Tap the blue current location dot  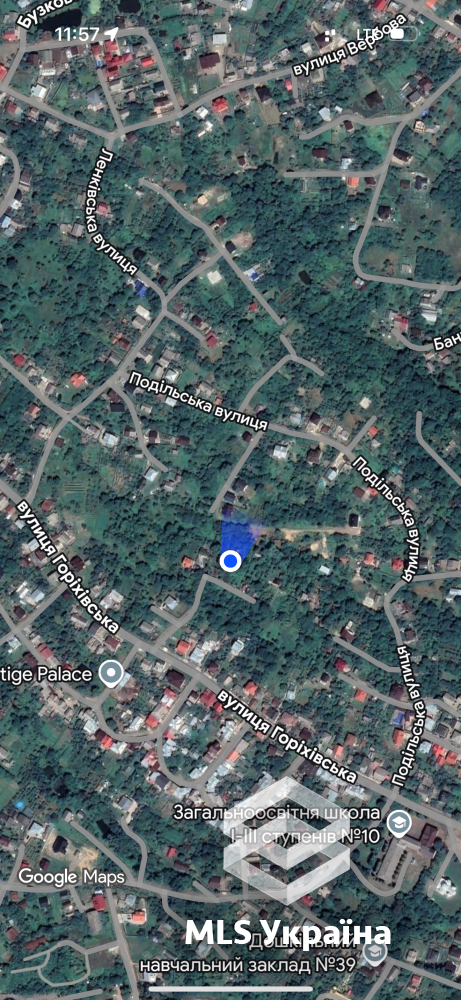tap(230, 561)
